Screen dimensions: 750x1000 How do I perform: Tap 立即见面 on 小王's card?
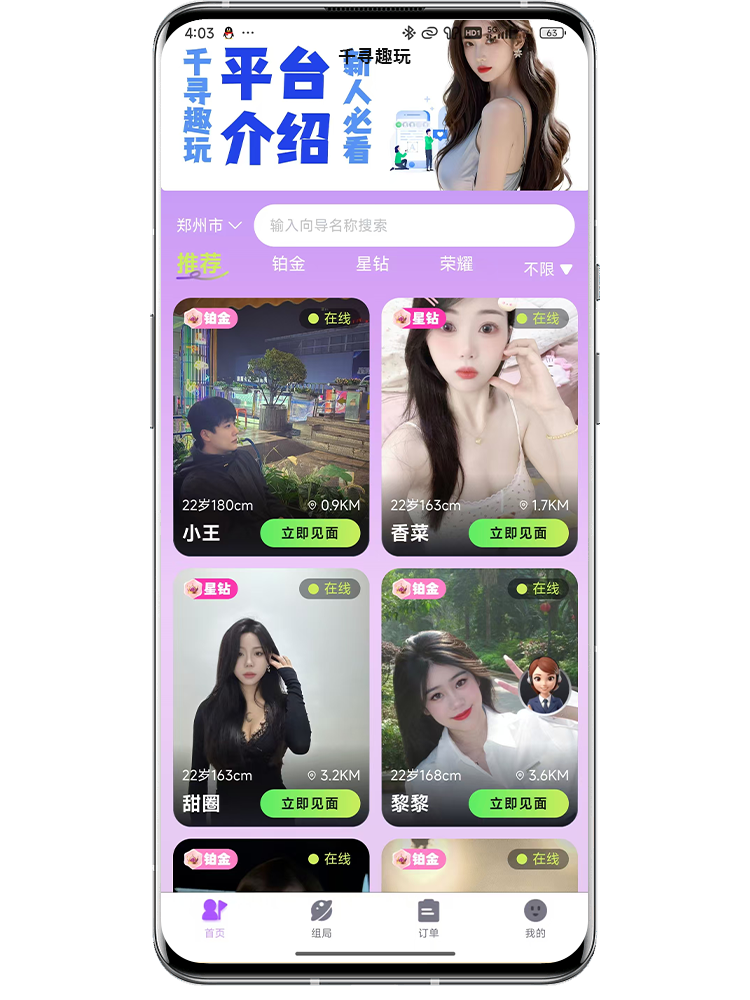point(309,533)
